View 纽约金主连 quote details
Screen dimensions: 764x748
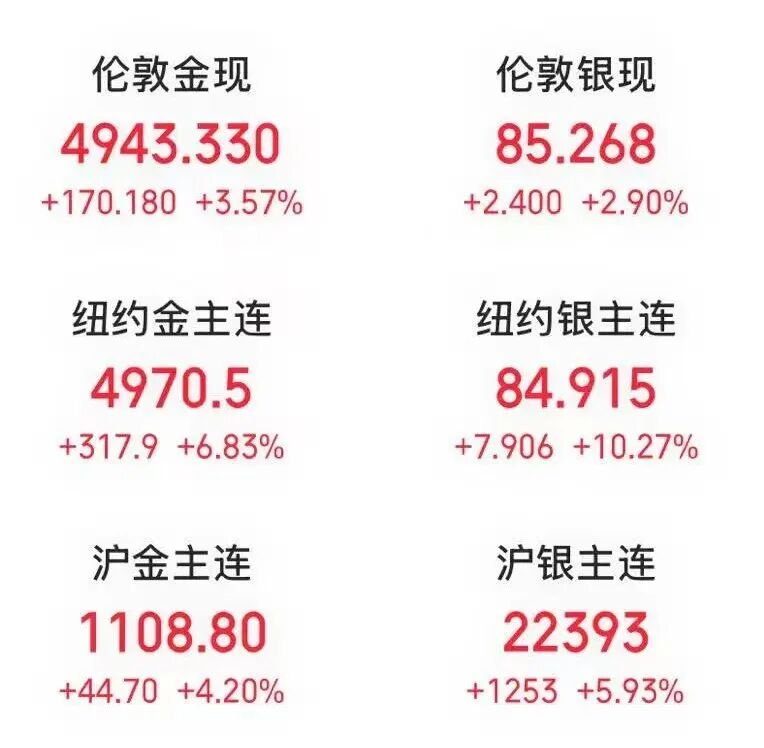pyautogui.click(x=171, y=388)
